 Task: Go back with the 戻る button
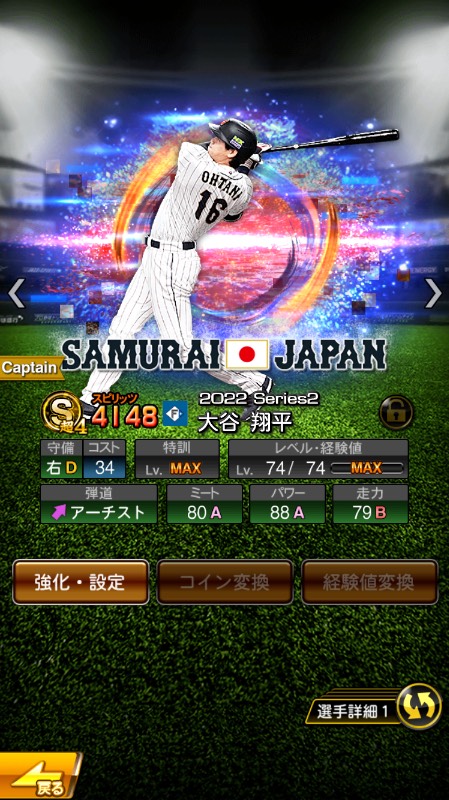(x=40, y=776)
